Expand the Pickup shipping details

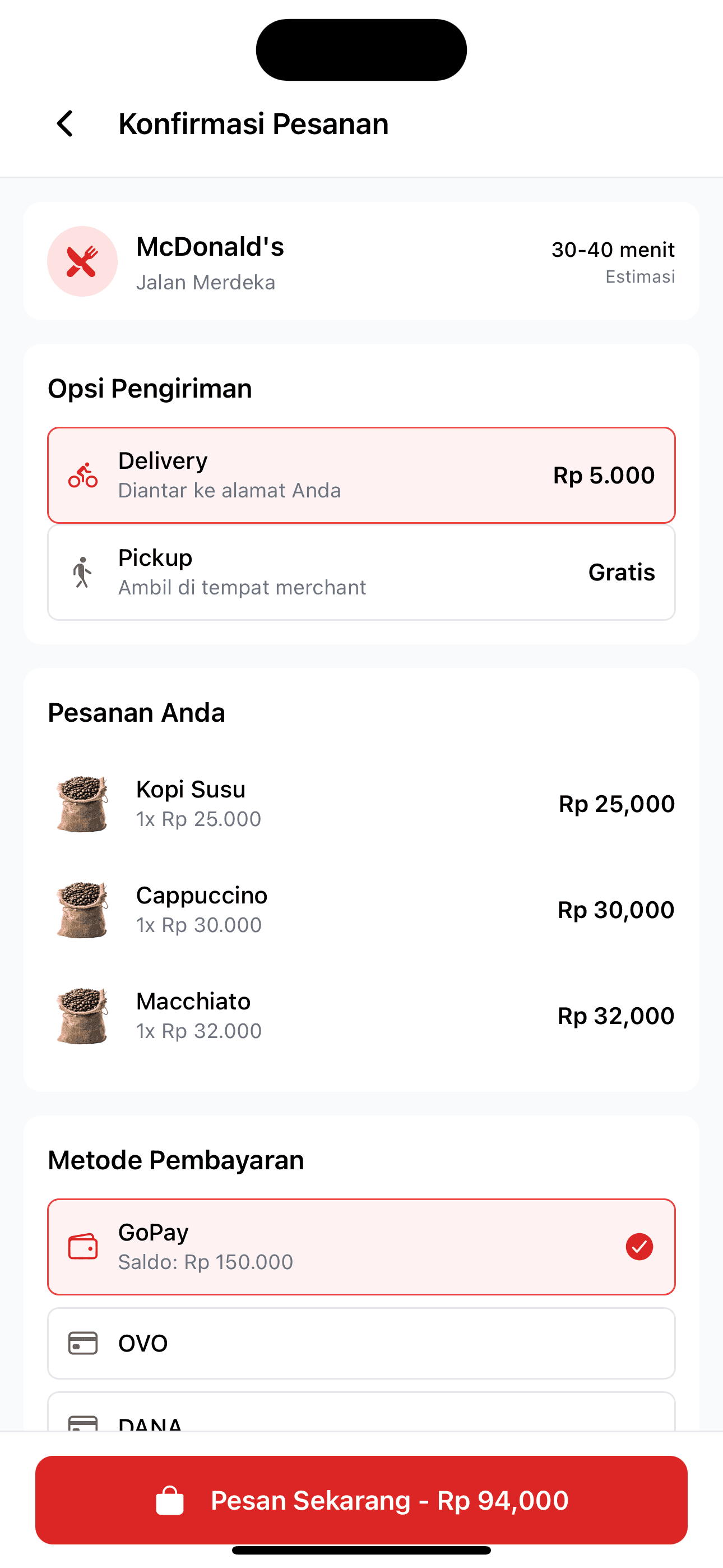[x=361, y=571]
